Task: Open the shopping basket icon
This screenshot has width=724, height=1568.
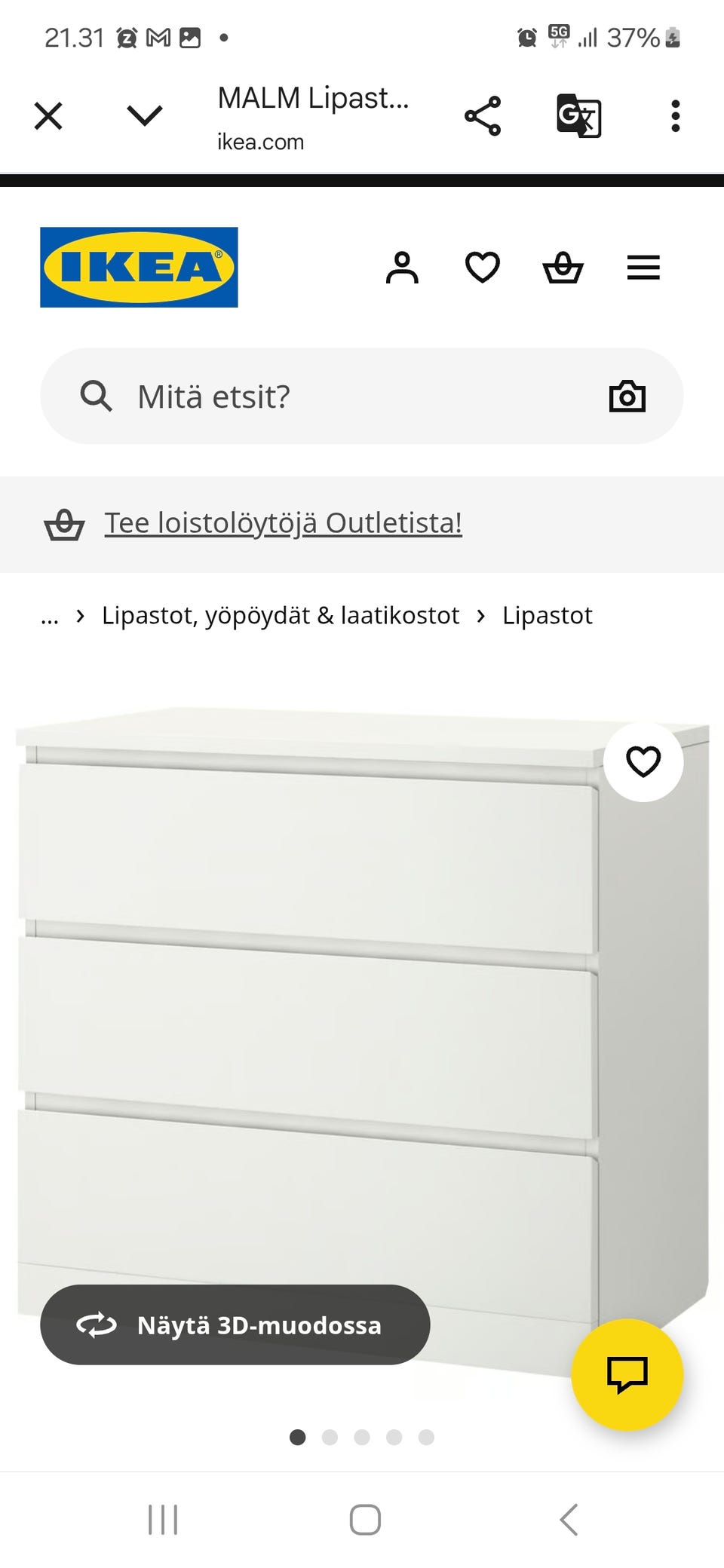Action: coord(564,267)
